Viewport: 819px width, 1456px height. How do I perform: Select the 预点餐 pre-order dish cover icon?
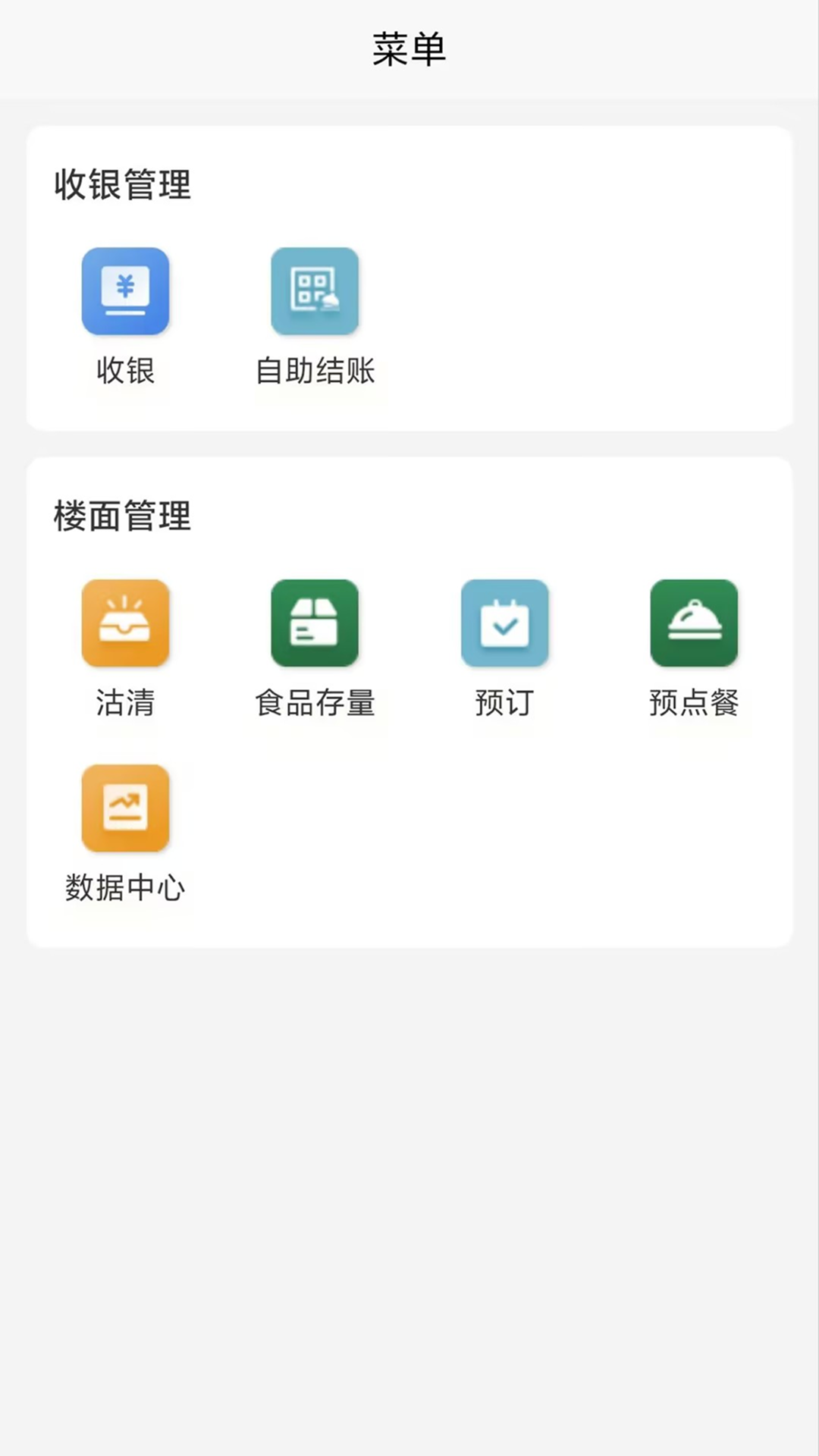click(695, 623)
